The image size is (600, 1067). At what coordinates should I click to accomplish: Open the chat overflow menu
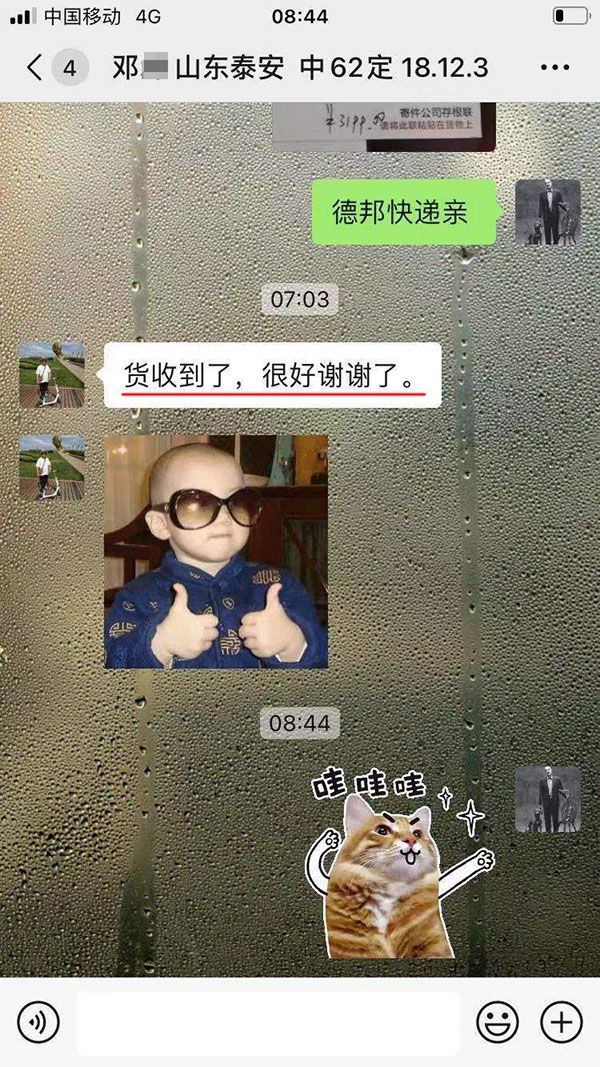(x=554, y=68)
